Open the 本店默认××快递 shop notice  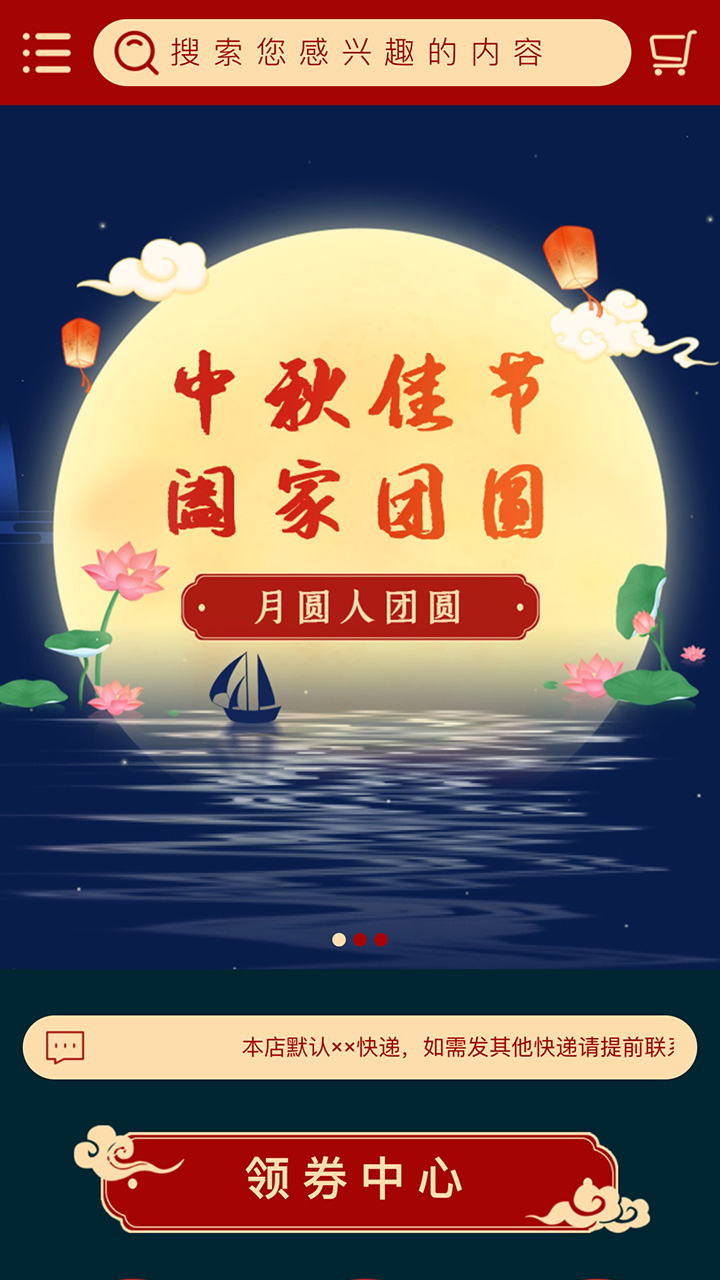click(360, 1047)
